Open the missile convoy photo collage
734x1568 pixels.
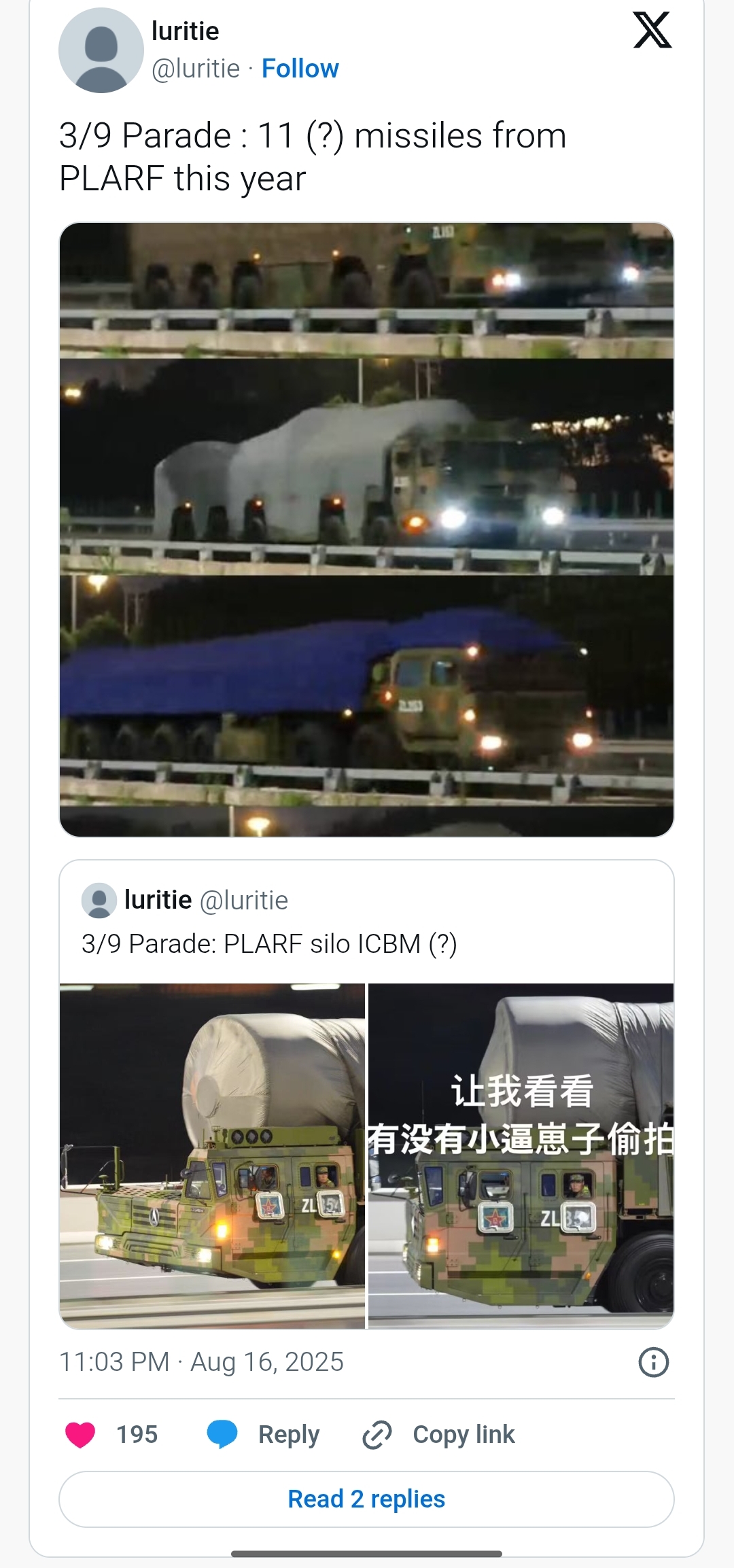coord(366,529)
